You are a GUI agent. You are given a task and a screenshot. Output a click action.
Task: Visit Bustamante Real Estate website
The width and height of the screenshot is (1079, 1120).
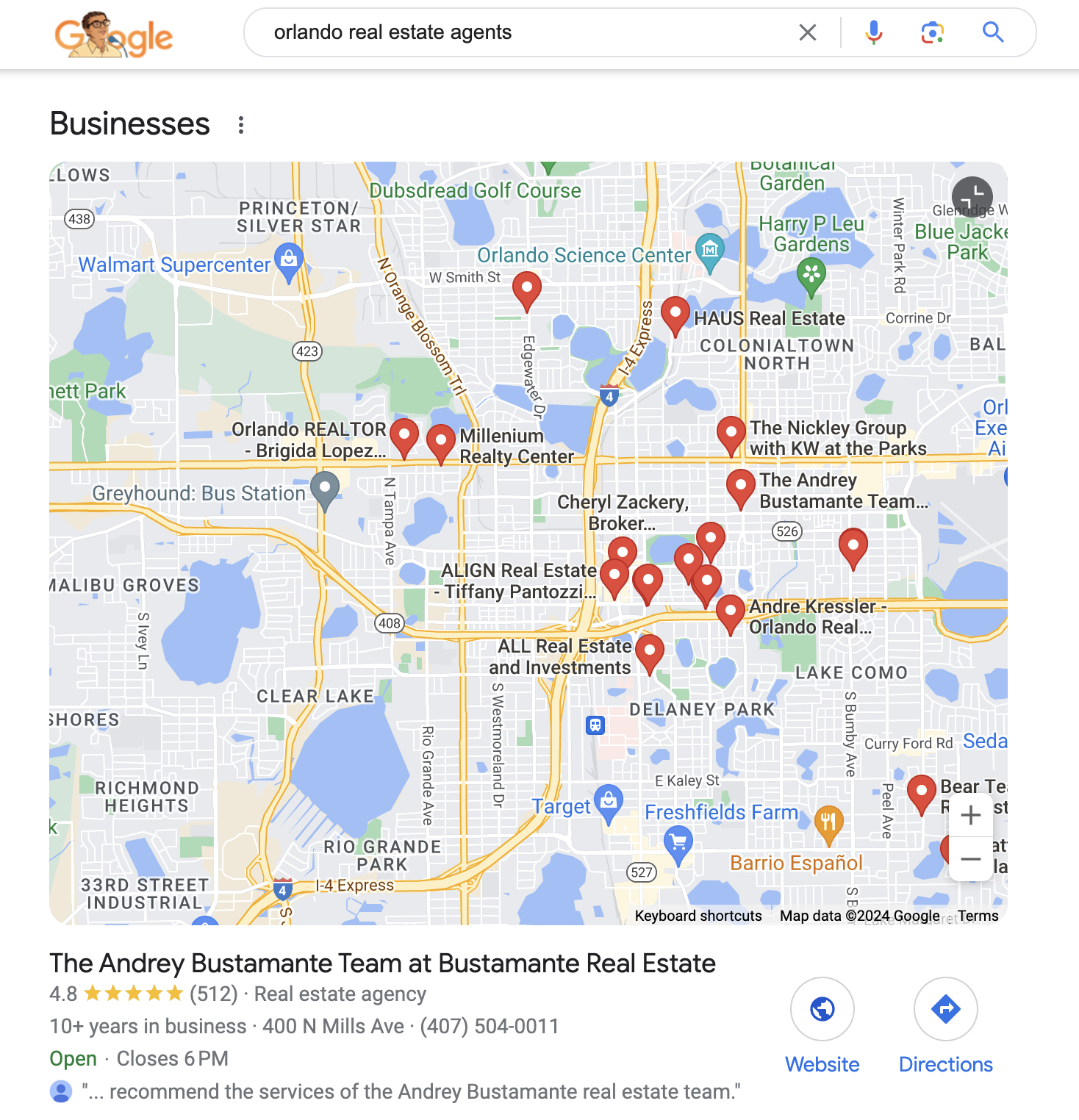point(822,1009)
